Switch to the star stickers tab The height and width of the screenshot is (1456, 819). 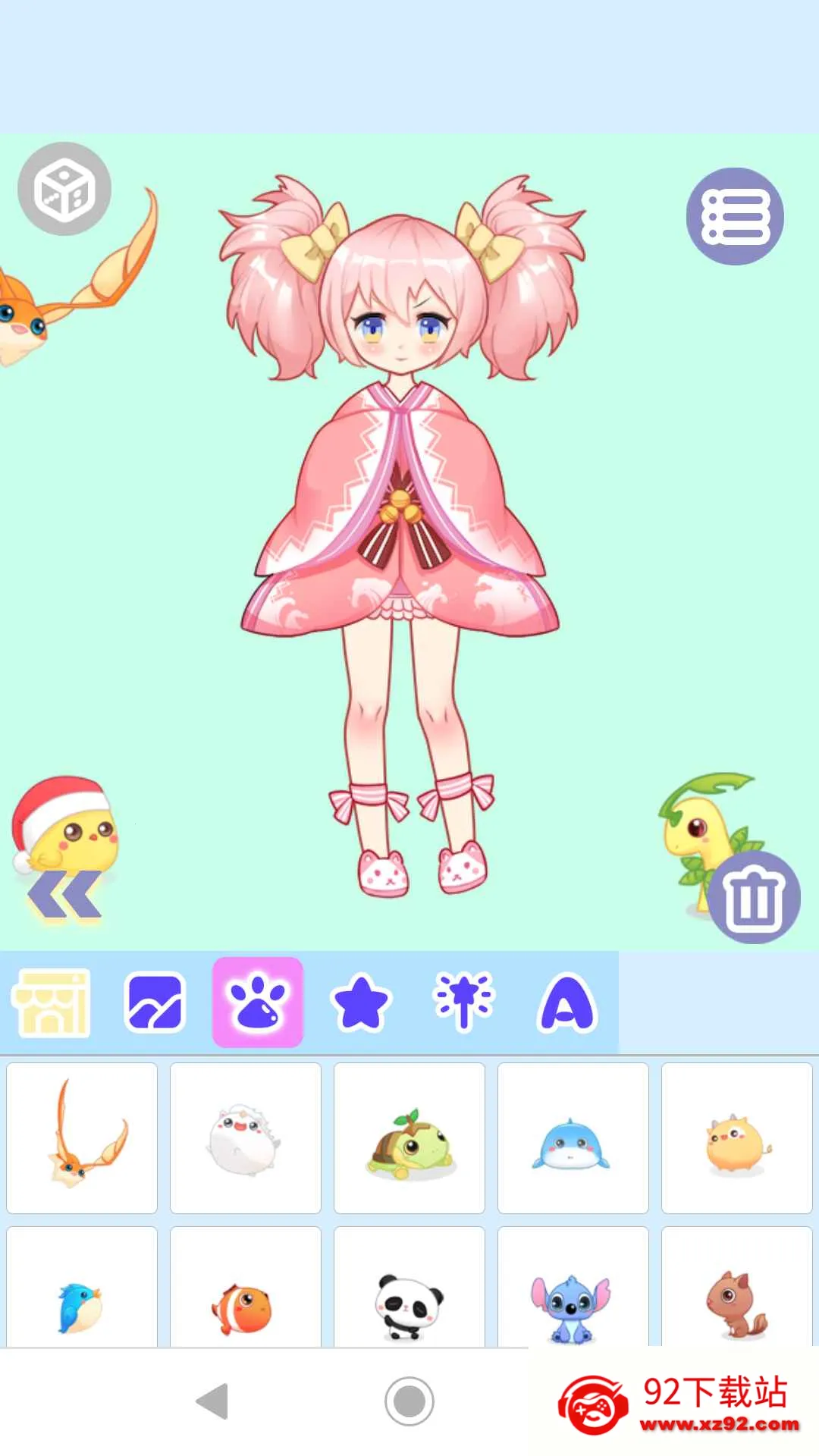[x=361, y=1002]
